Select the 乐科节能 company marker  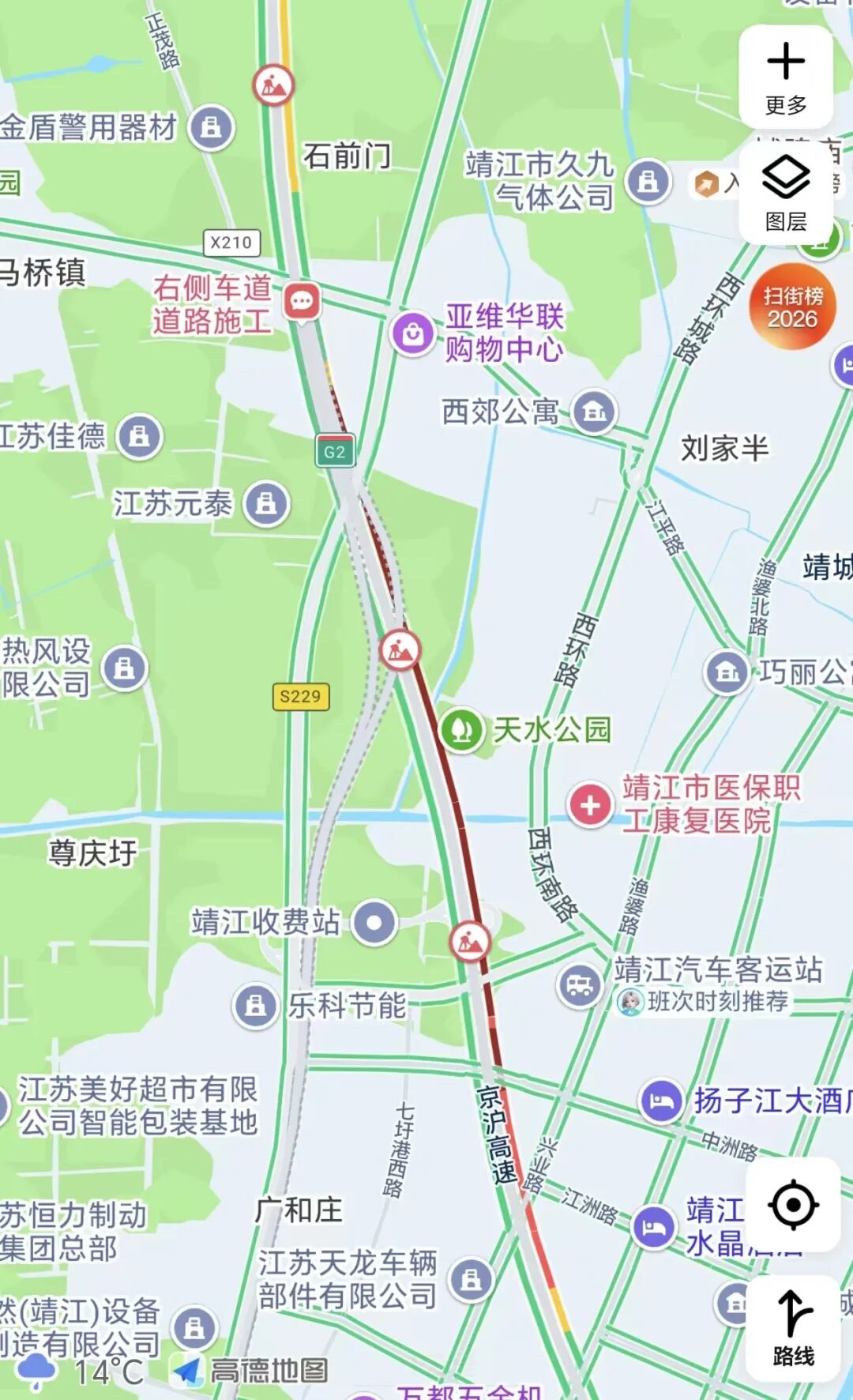click(256, 1006)
